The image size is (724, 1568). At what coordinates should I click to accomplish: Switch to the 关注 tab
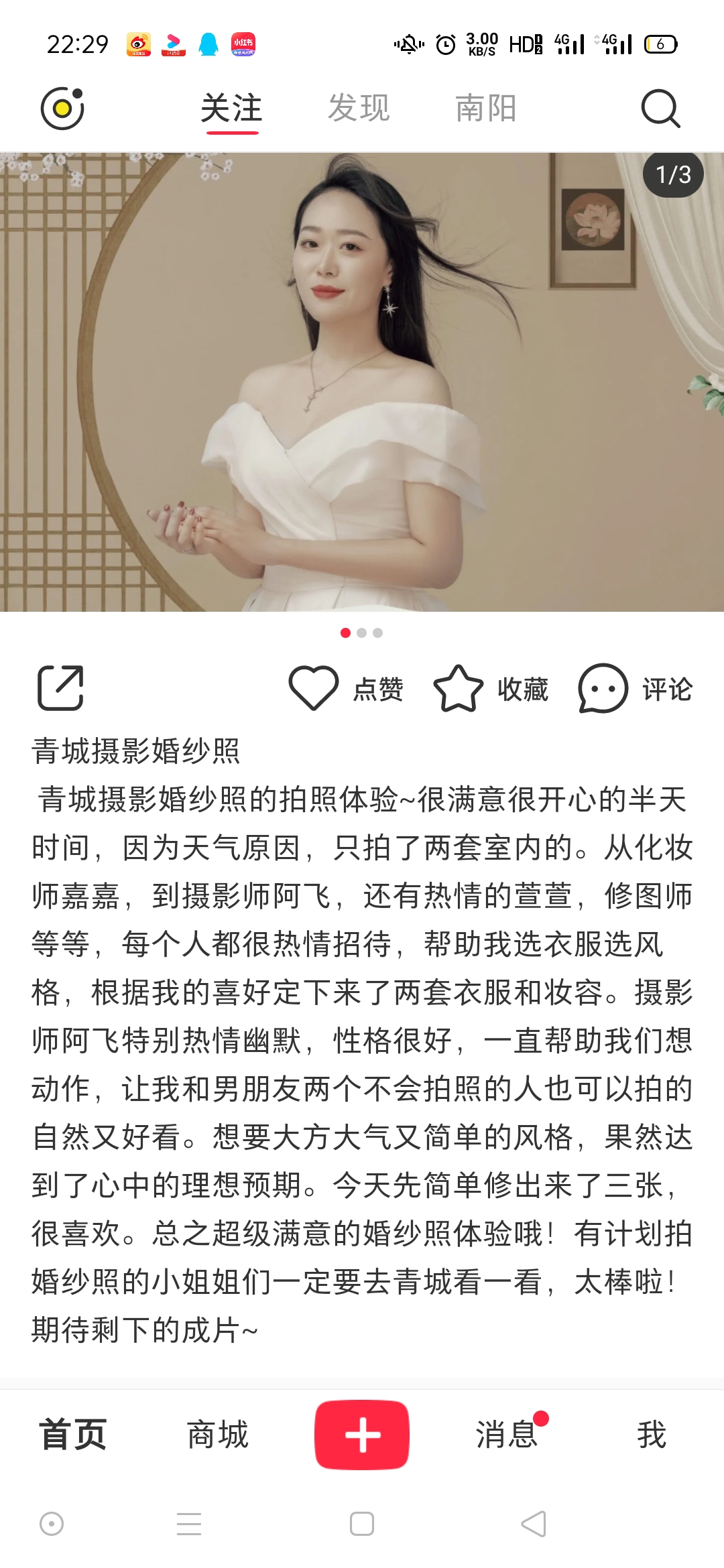[x=232, y=109]
